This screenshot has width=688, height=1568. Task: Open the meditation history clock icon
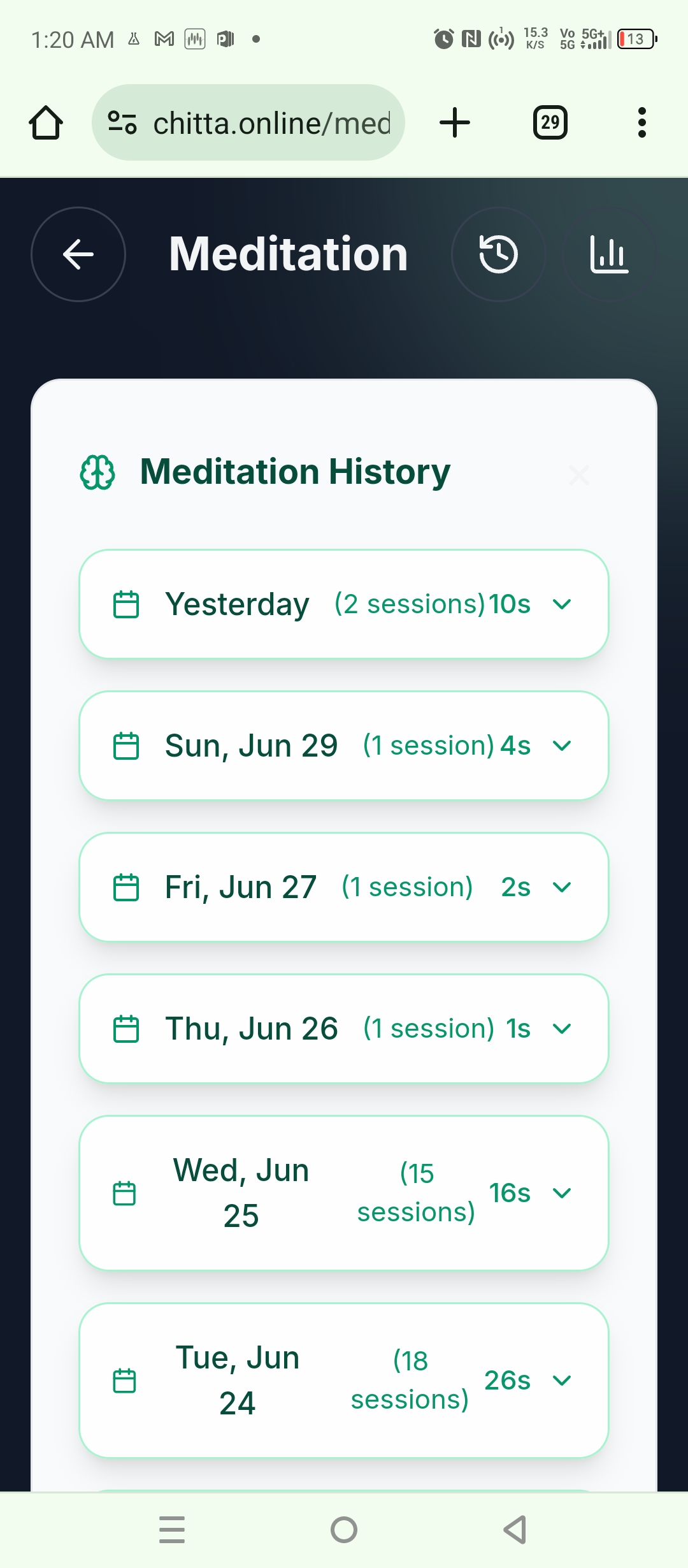498,254
